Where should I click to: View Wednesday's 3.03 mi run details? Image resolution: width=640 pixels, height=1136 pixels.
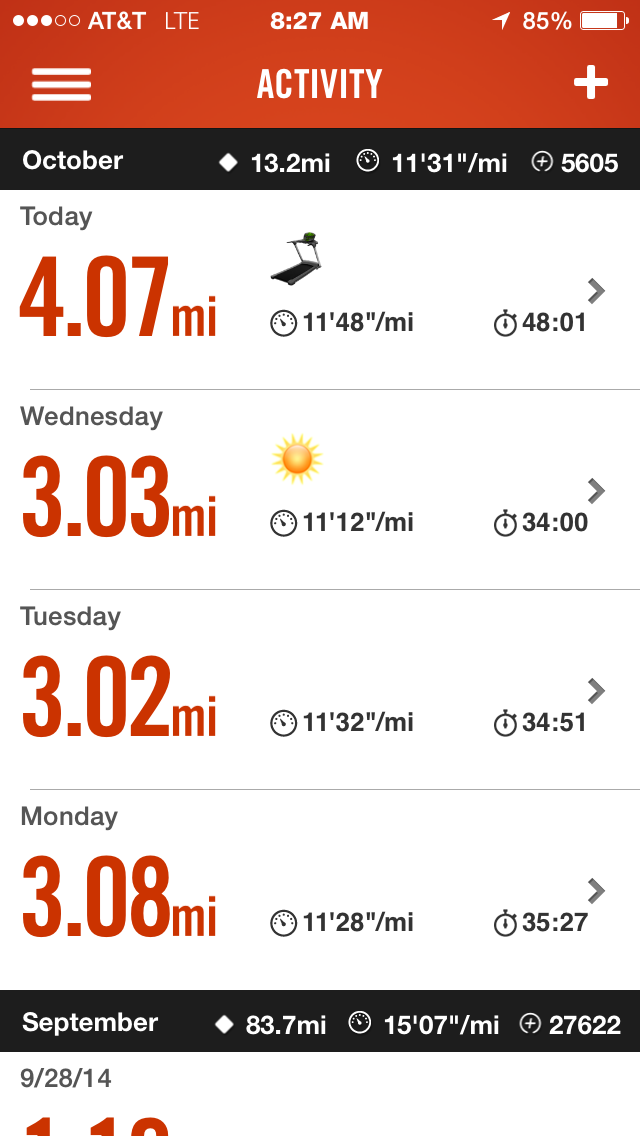[320, 490]
